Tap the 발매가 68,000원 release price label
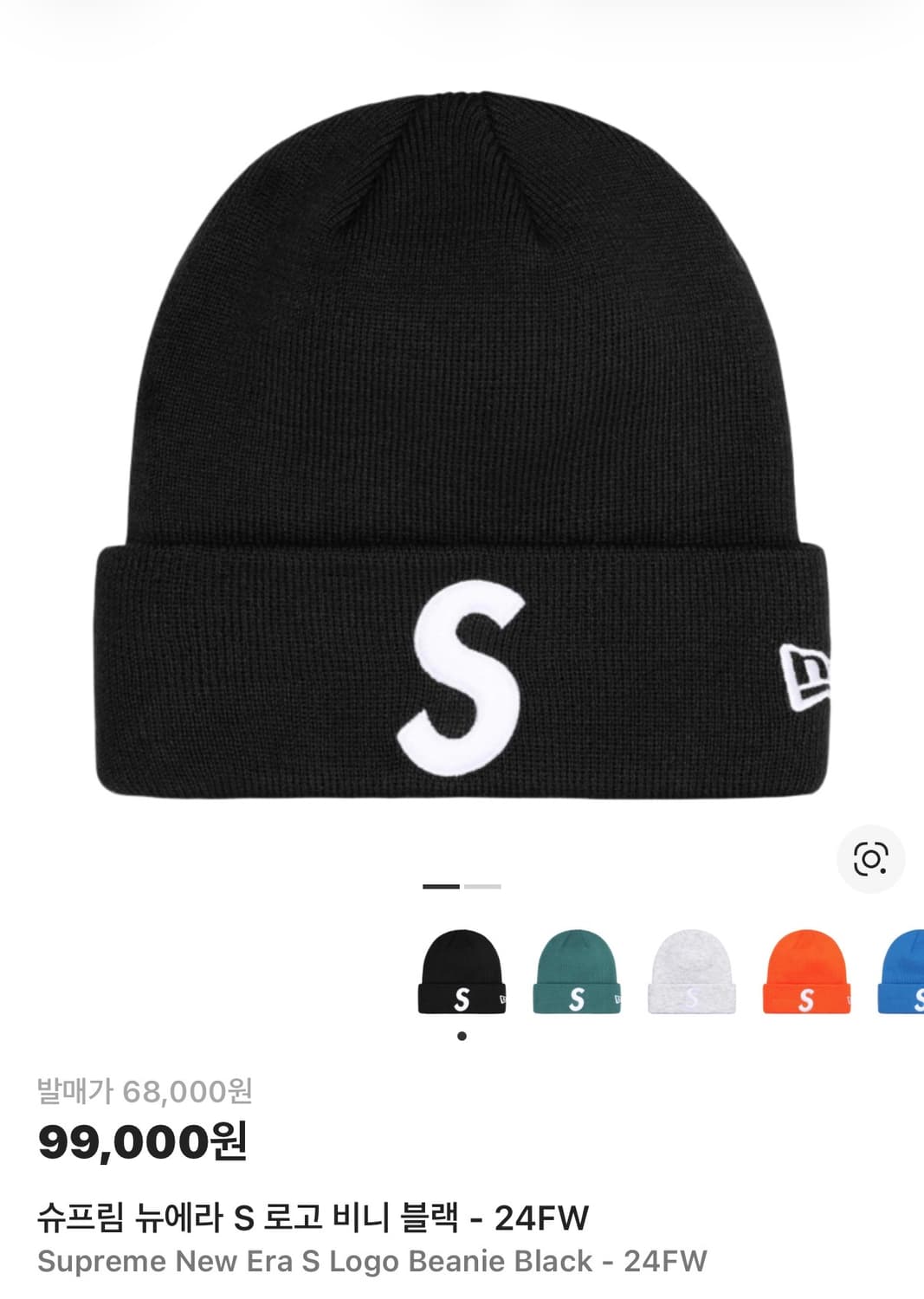The width and height of the screenshot is (924, 1299). 147,1090
